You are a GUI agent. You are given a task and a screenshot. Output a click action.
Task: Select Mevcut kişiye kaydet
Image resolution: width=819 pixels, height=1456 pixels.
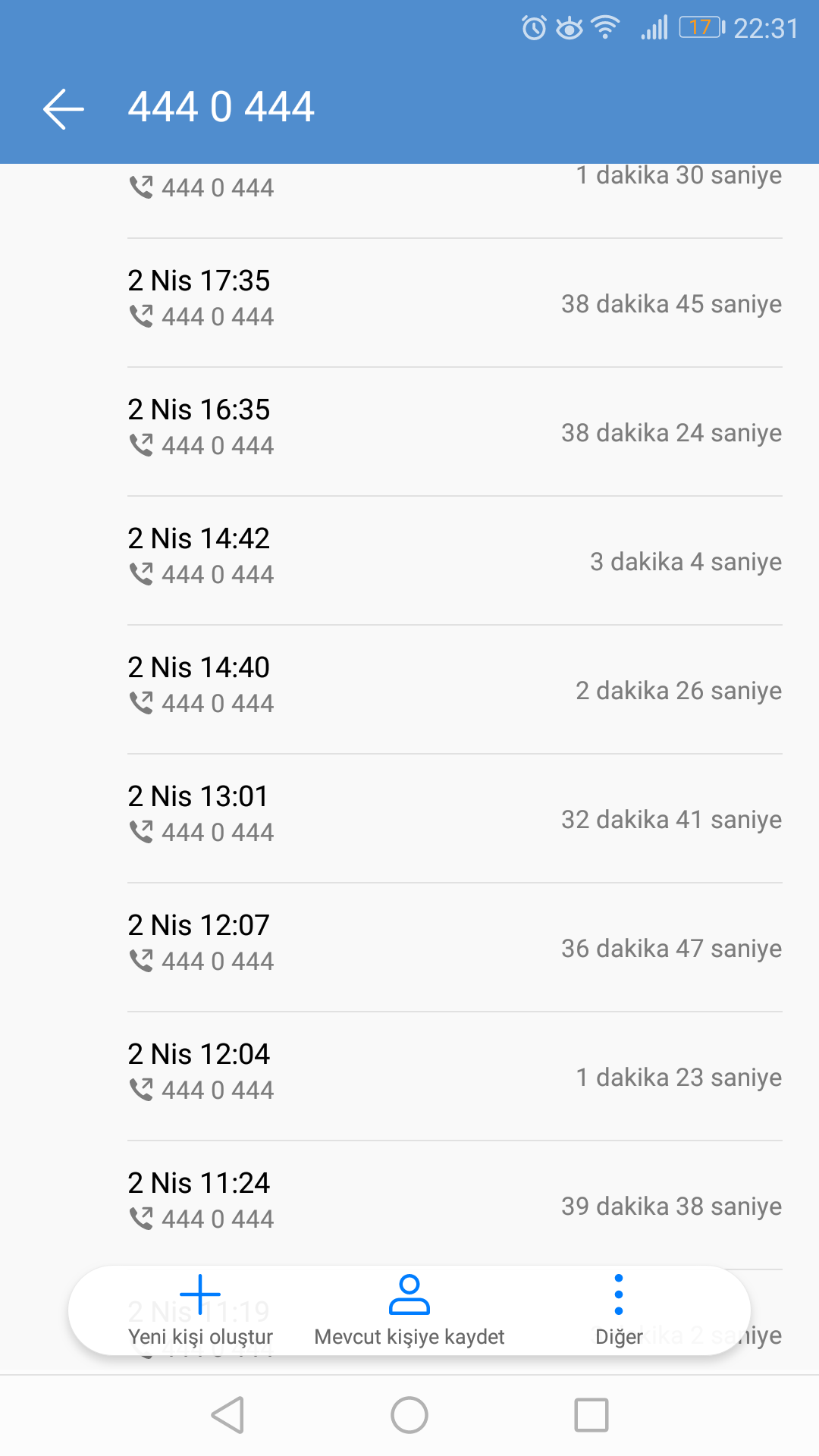click(409, 1310)
